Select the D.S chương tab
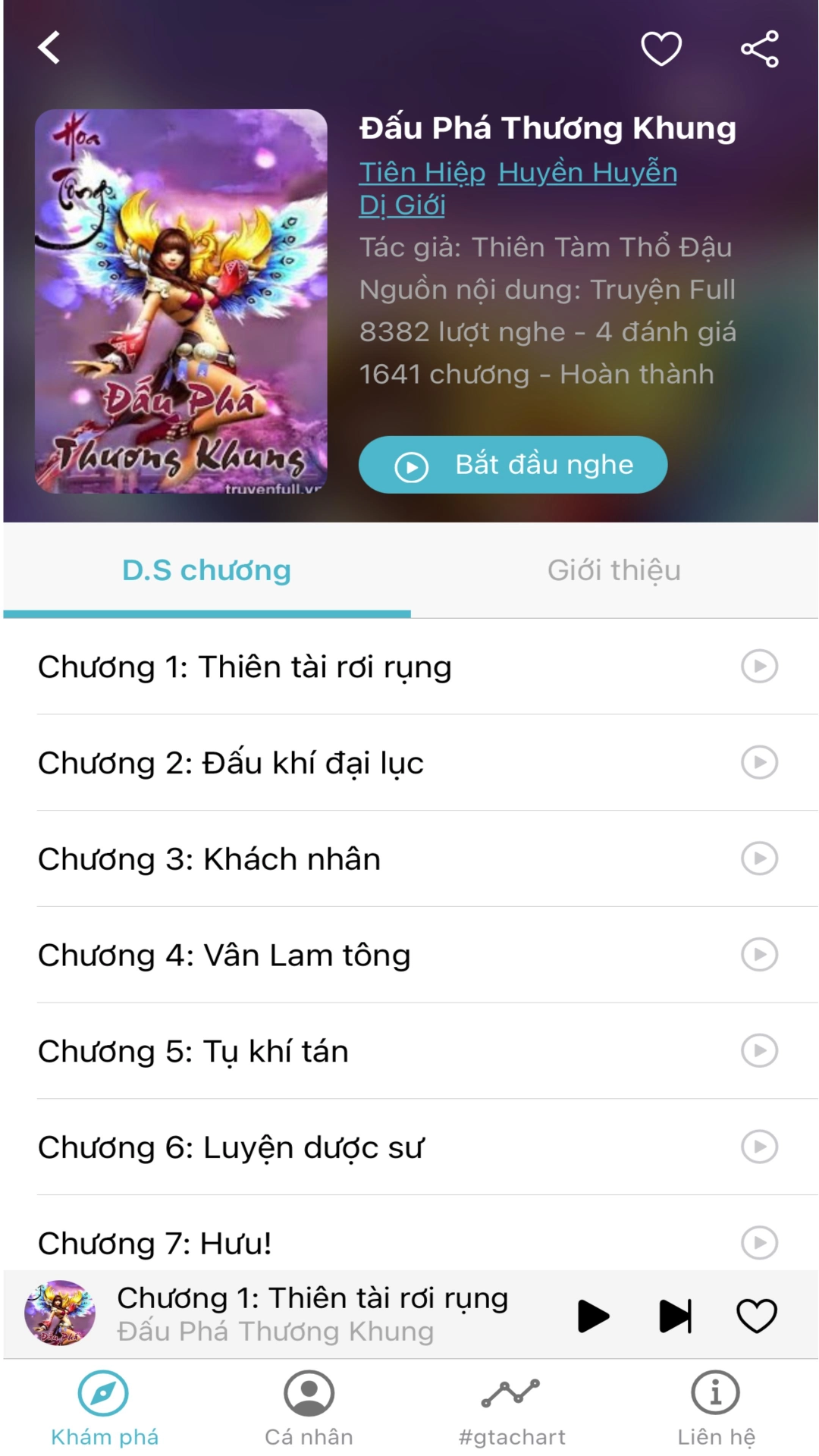The width and height of the screenshot is (819, 1456). click(206, 570)
